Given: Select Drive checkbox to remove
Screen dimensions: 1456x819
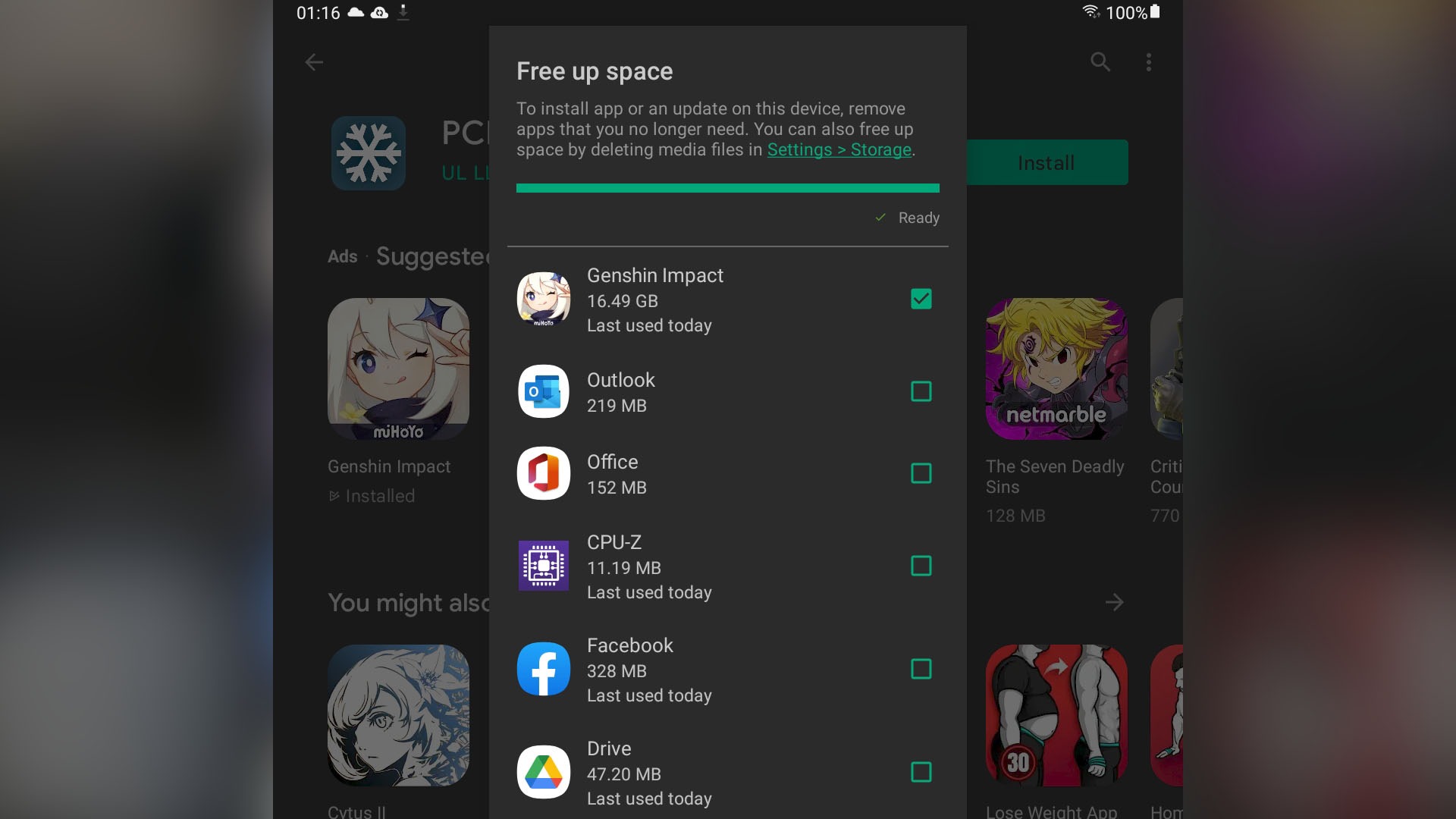Looking at the screenshot, I should tap(921, 772).
